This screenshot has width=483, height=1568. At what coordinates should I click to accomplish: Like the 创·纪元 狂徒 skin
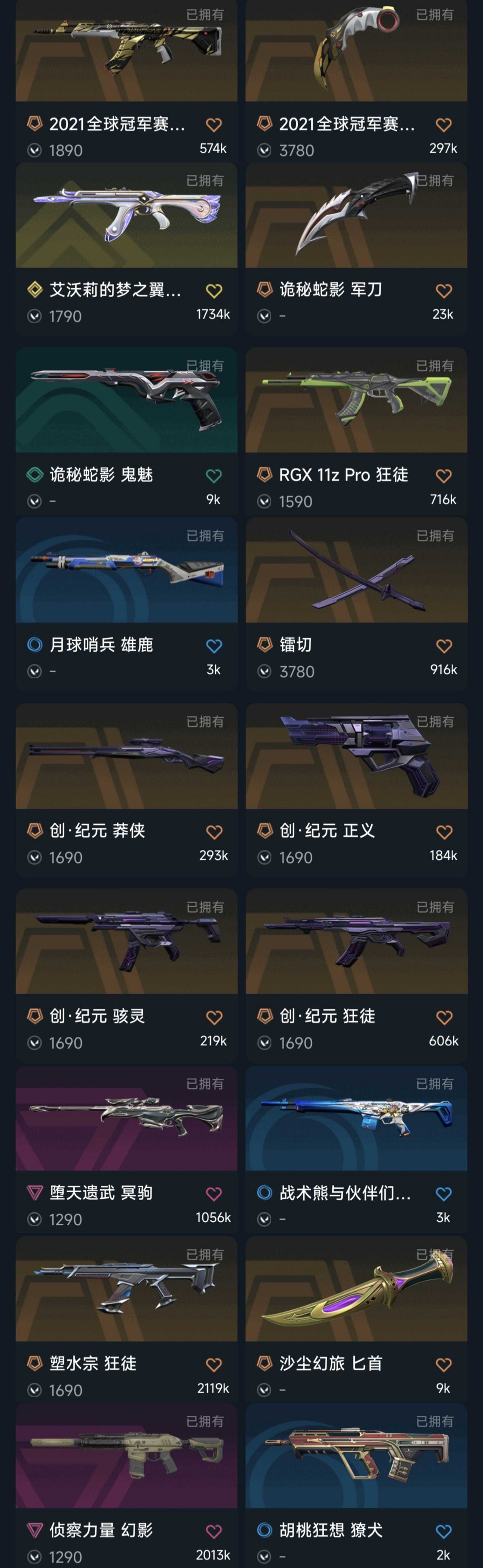click(x=444, y=1017)
